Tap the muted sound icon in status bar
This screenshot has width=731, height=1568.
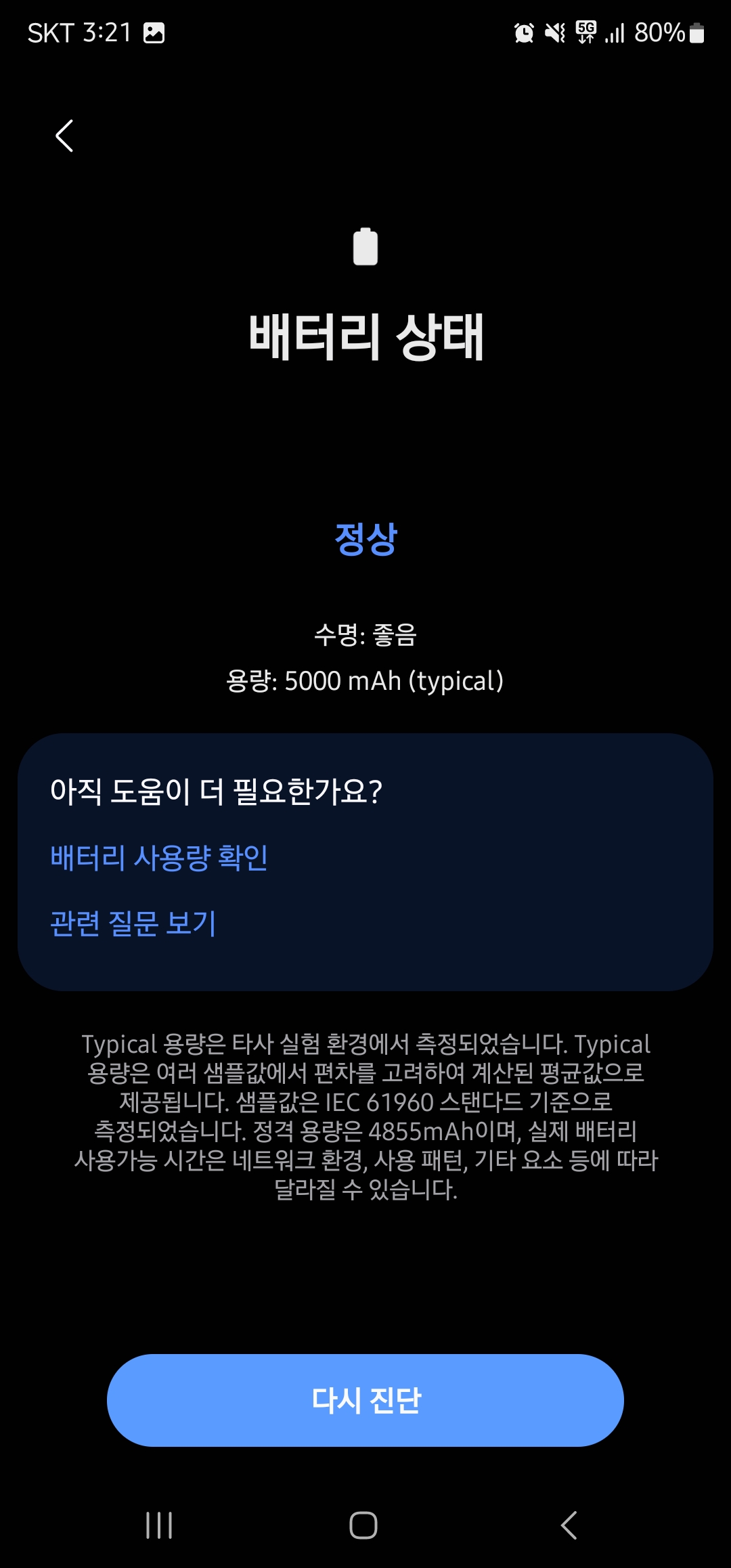click(x=555, y=32)
